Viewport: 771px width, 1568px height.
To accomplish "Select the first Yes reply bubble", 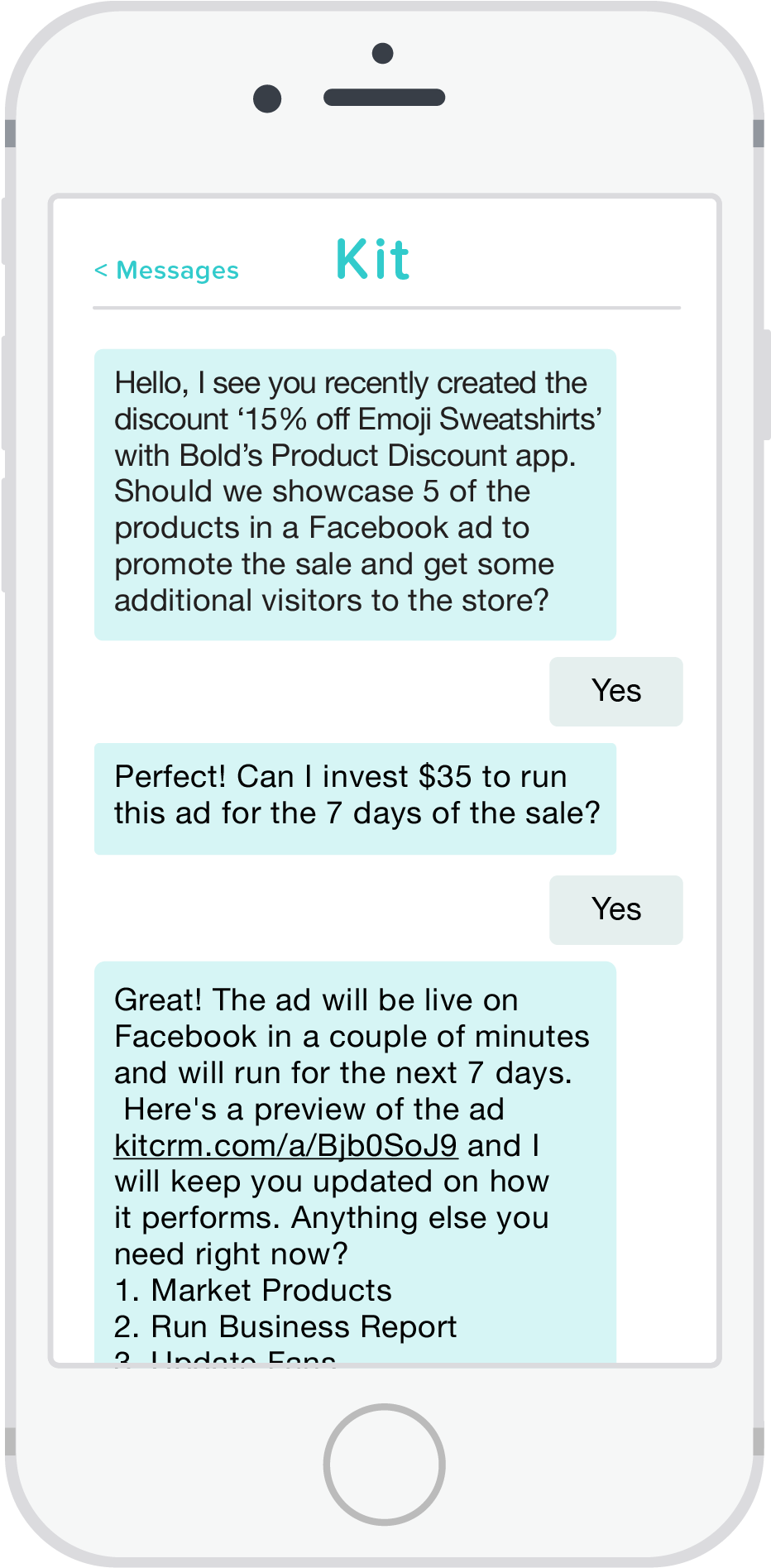I will tap(615, 691).
